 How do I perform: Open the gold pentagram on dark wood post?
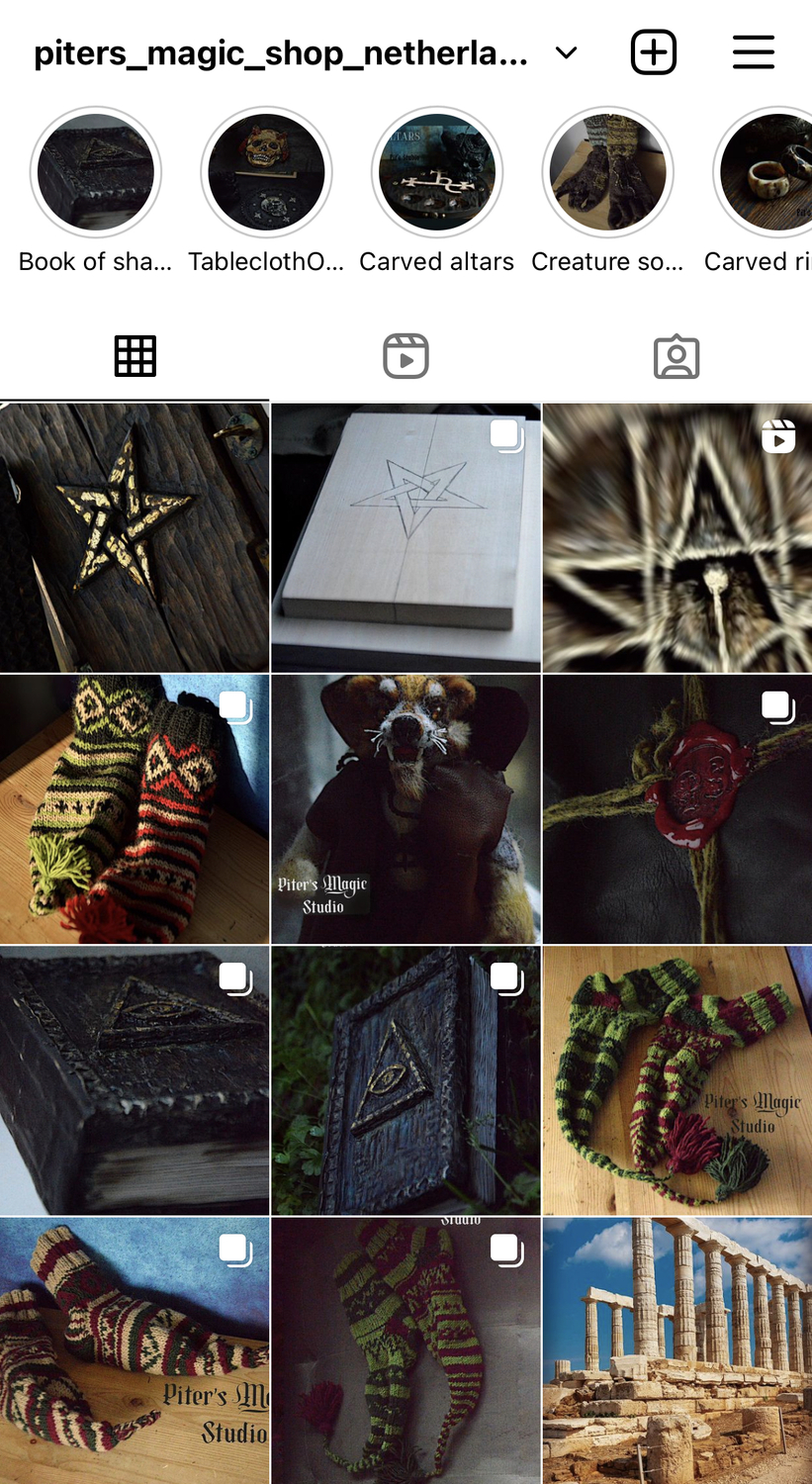click(x=135, y=538)
